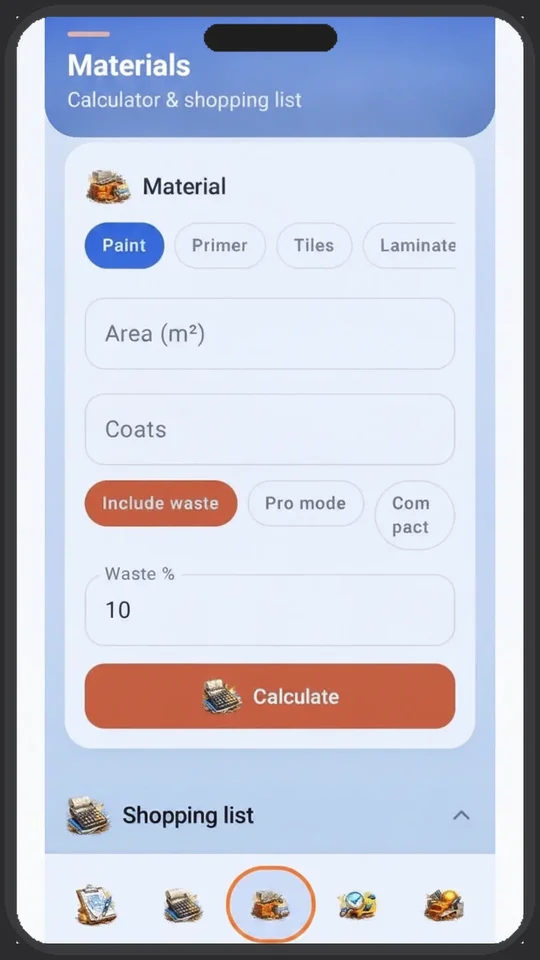
Task: Select the Paint material chip
Action: click(x=124, y=246)
